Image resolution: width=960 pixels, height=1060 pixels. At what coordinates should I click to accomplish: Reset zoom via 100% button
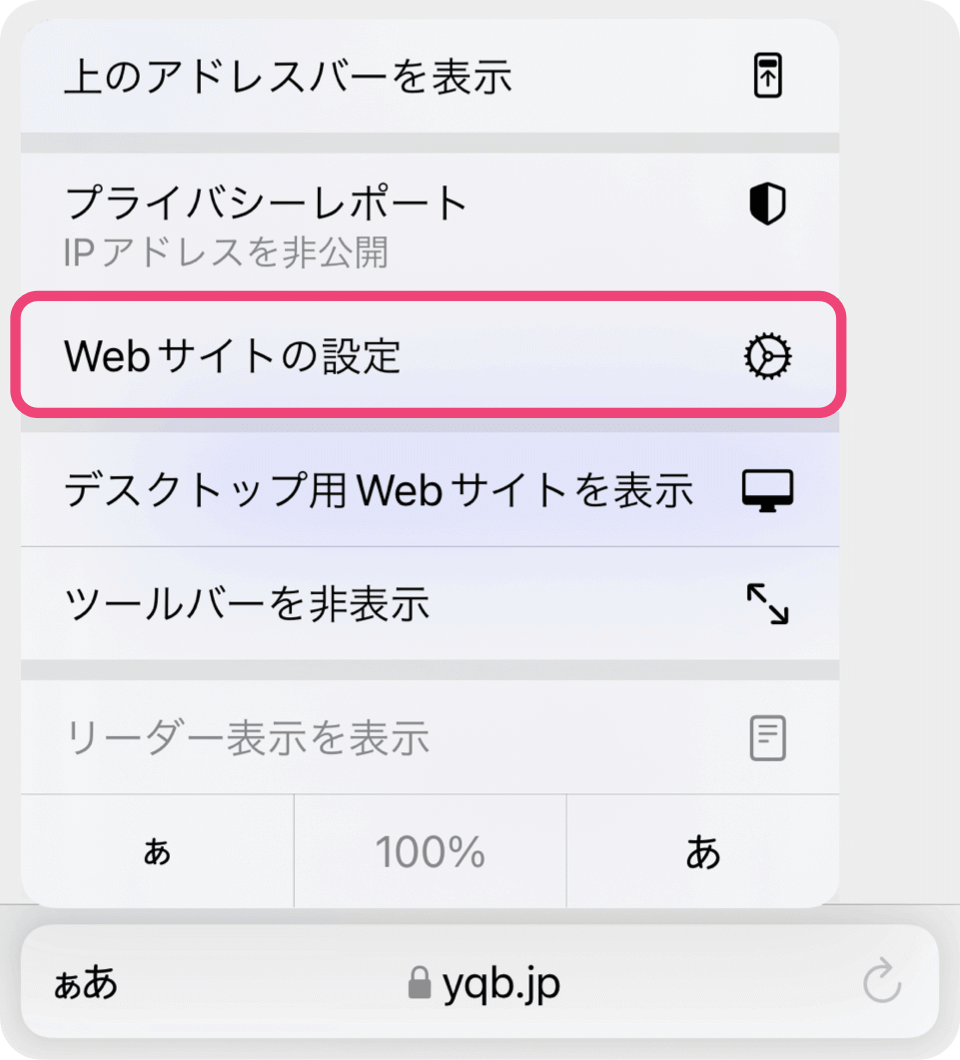point(430,852)
